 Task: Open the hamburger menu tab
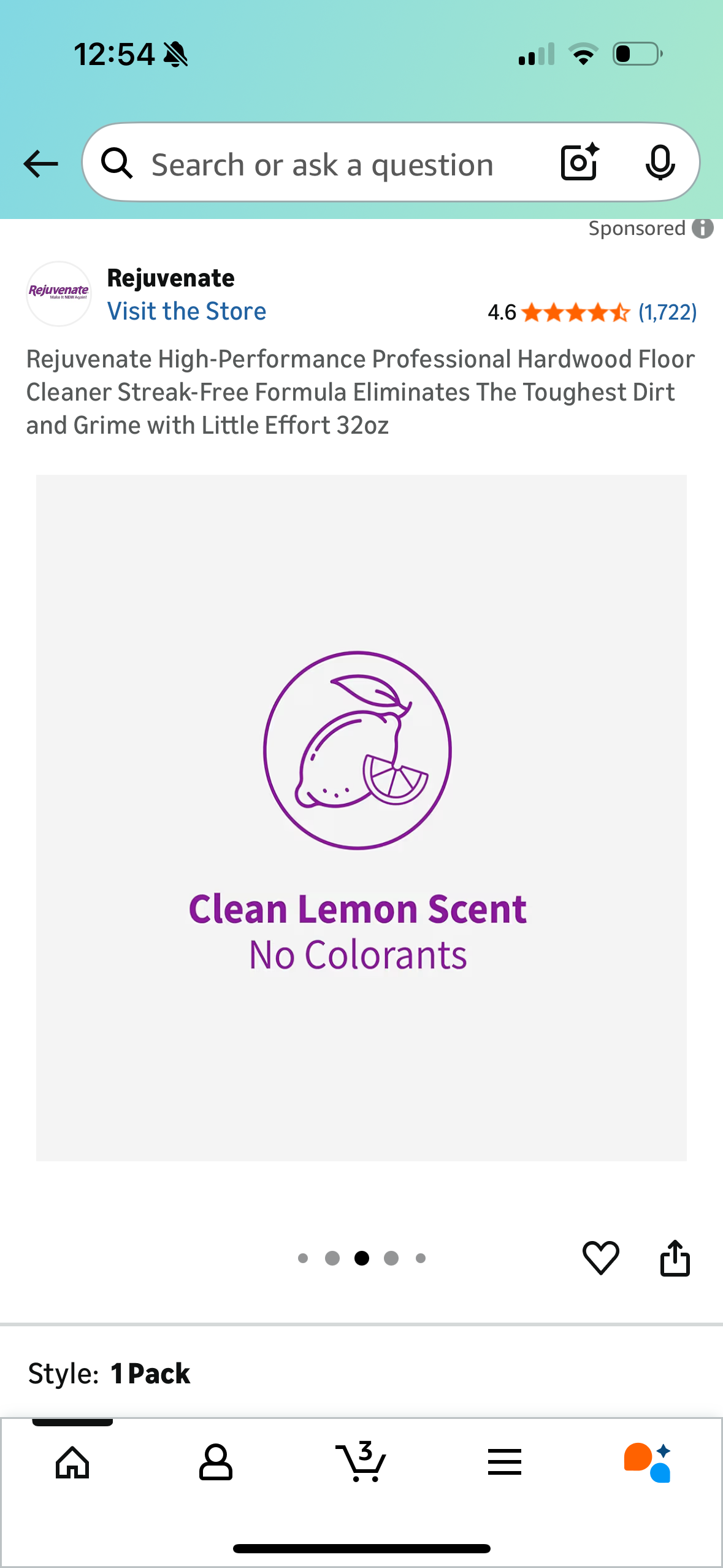point(505,1462)
